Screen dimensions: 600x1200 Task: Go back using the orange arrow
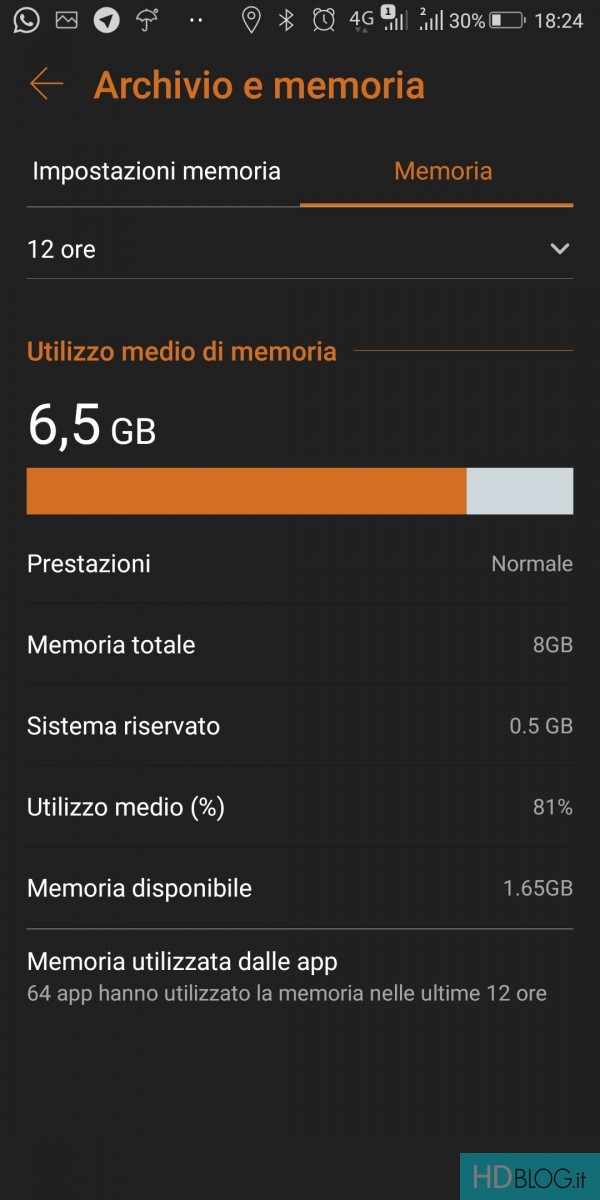(46, 85)
